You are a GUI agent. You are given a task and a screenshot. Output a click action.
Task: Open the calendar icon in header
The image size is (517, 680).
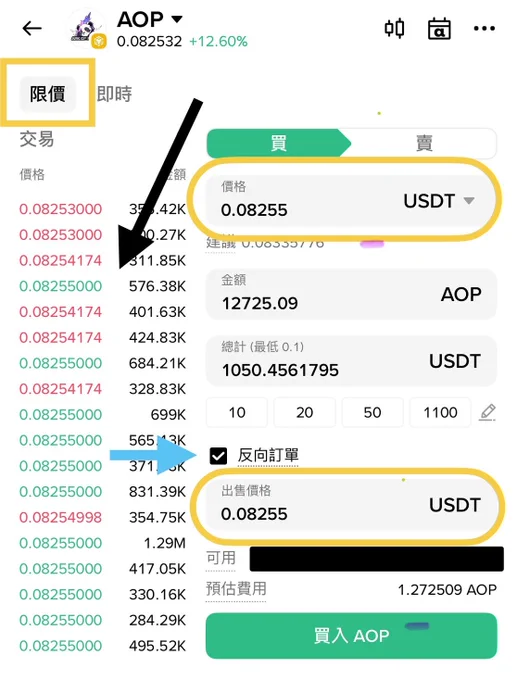point(439,29)
